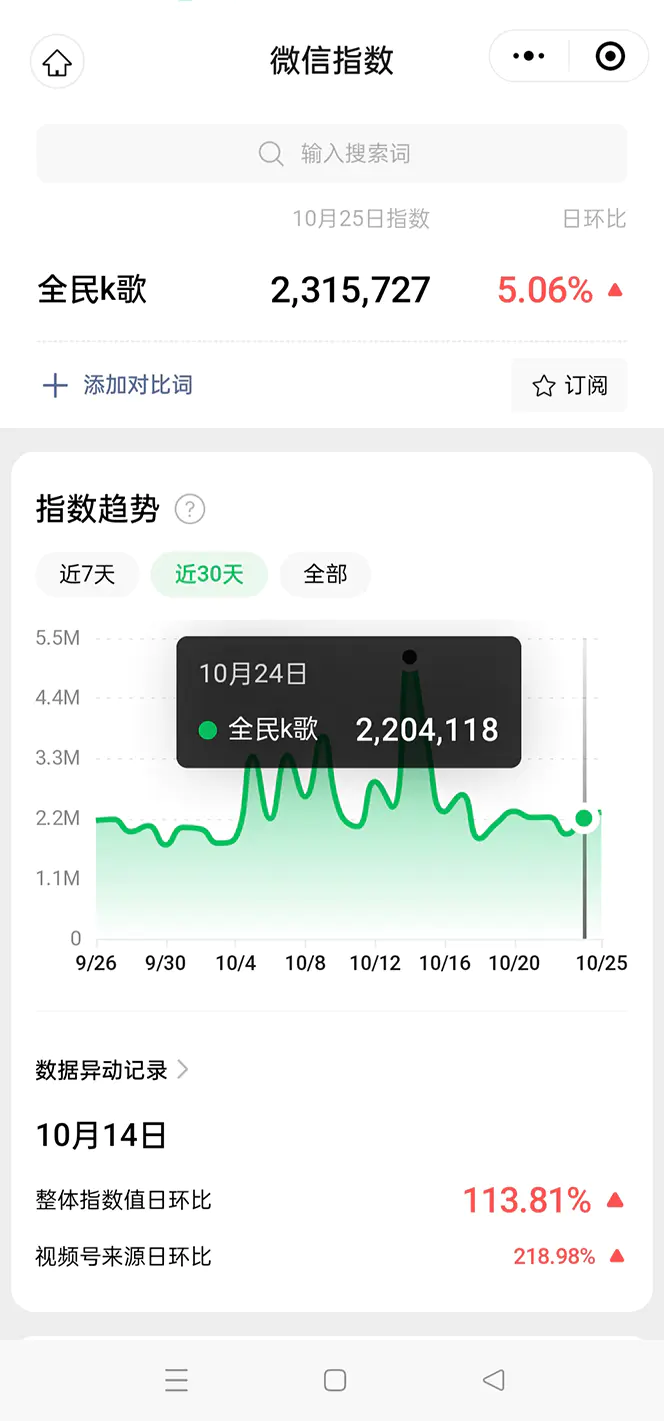Tap the system back button
This screenshot has width=664, height=1421.
493,1380
